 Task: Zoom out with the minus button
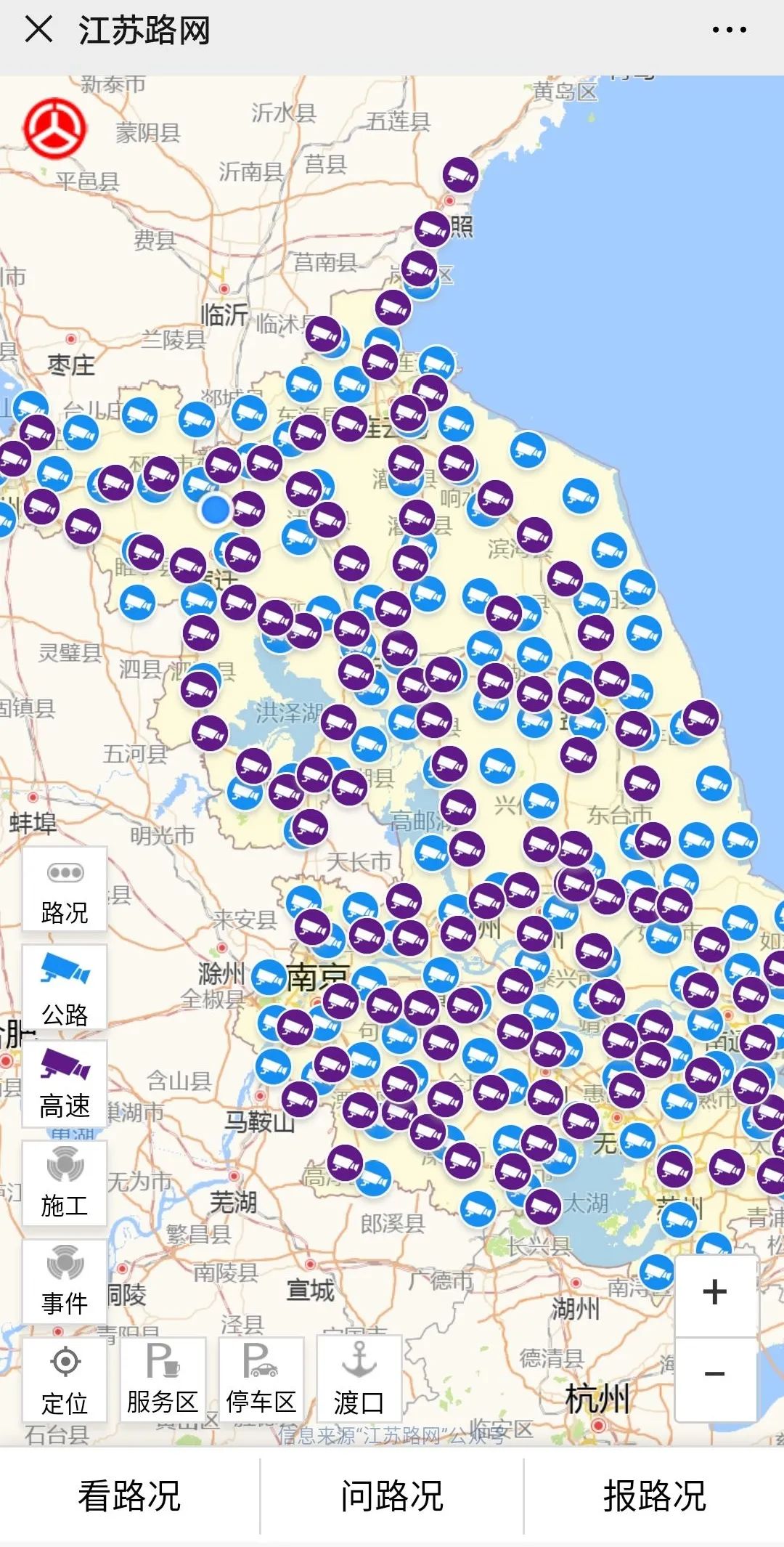coord(716,1375)
